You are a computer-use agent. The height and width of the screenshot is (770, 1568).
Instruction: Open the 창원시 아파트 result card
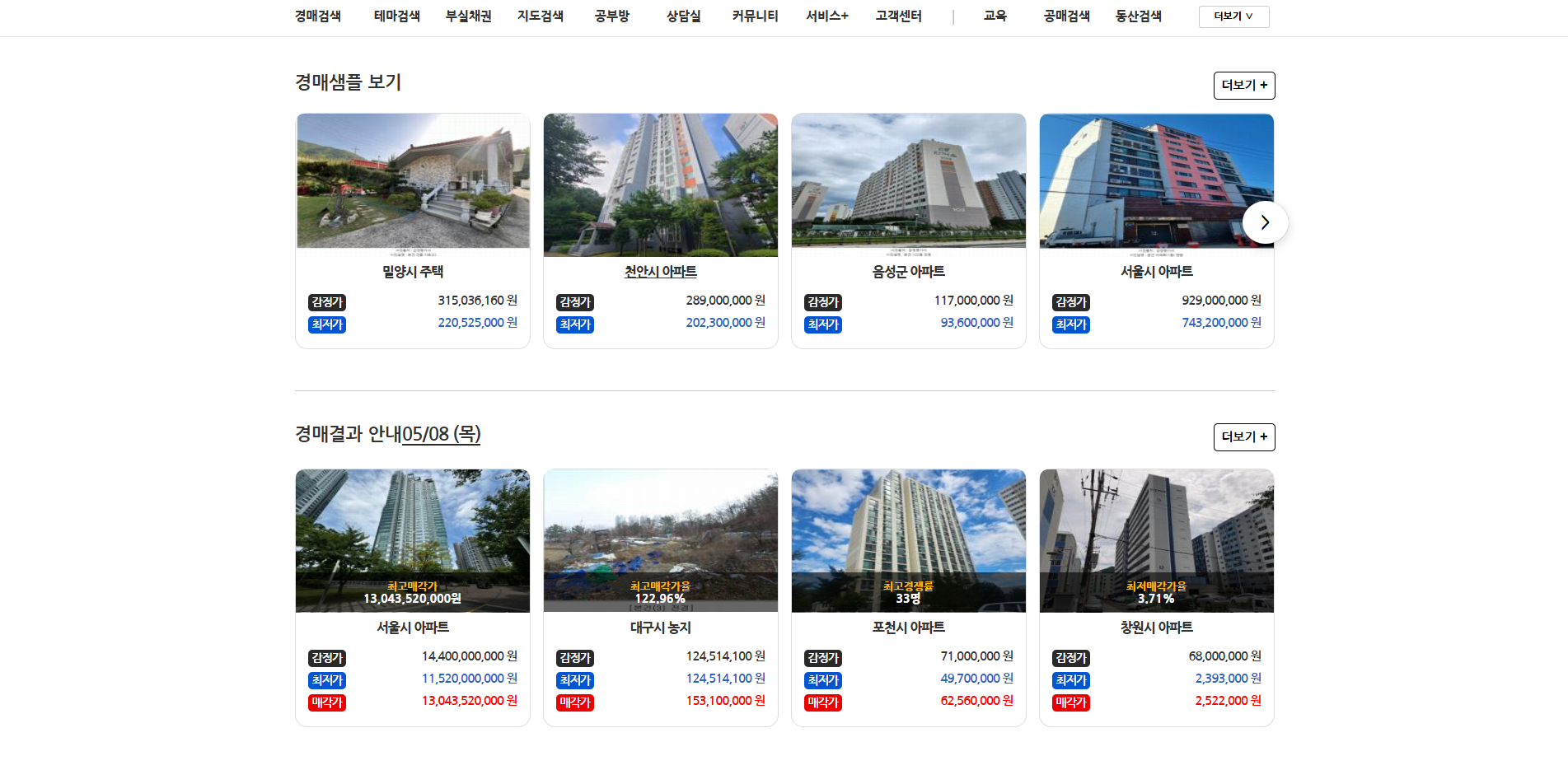[1156, 627]
